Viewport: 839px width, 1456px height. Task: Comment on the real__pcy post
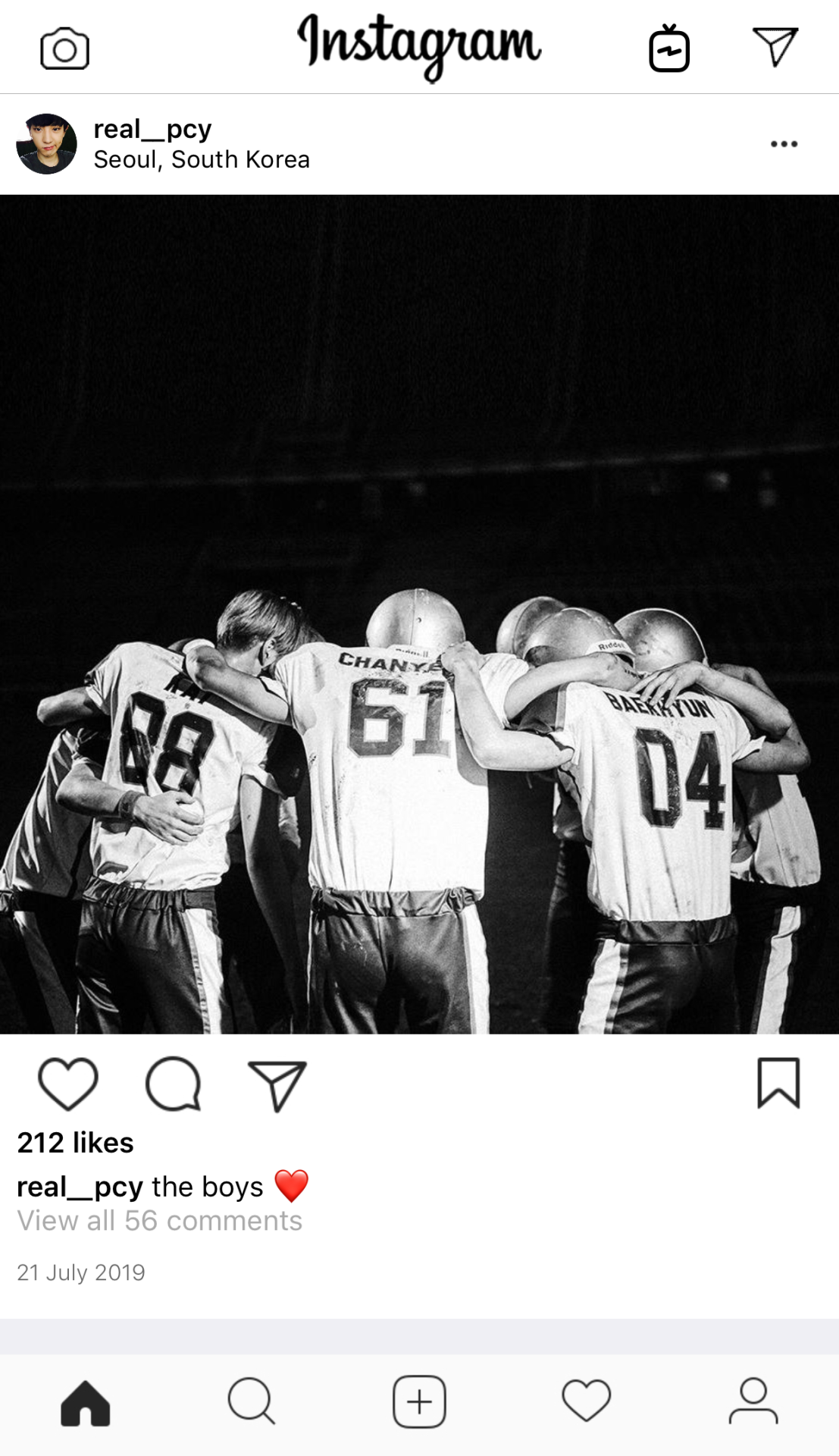click(174, 1084)
